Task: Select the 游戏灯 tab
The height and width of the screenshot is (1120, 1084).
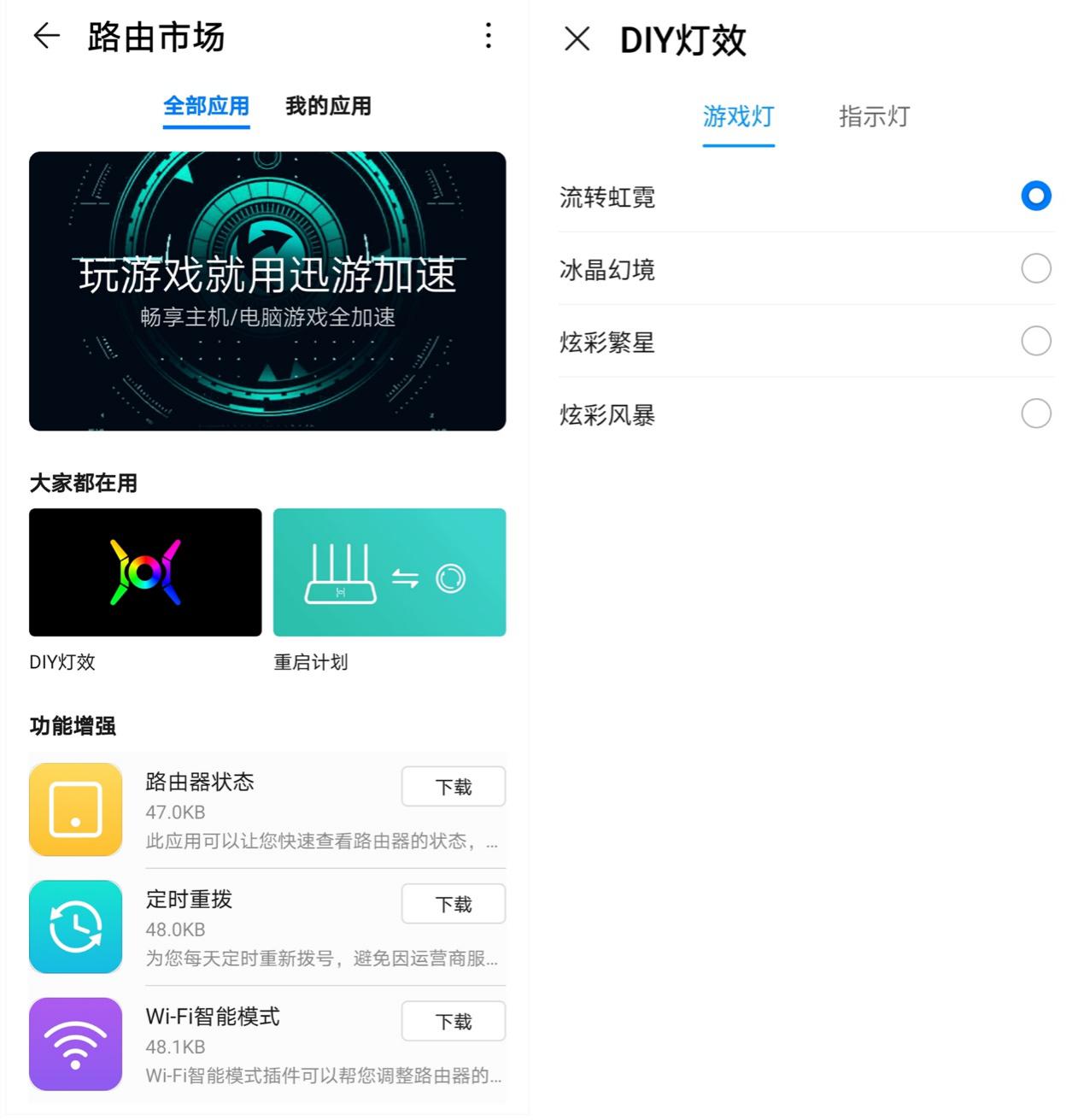Action: click(737, 117)
